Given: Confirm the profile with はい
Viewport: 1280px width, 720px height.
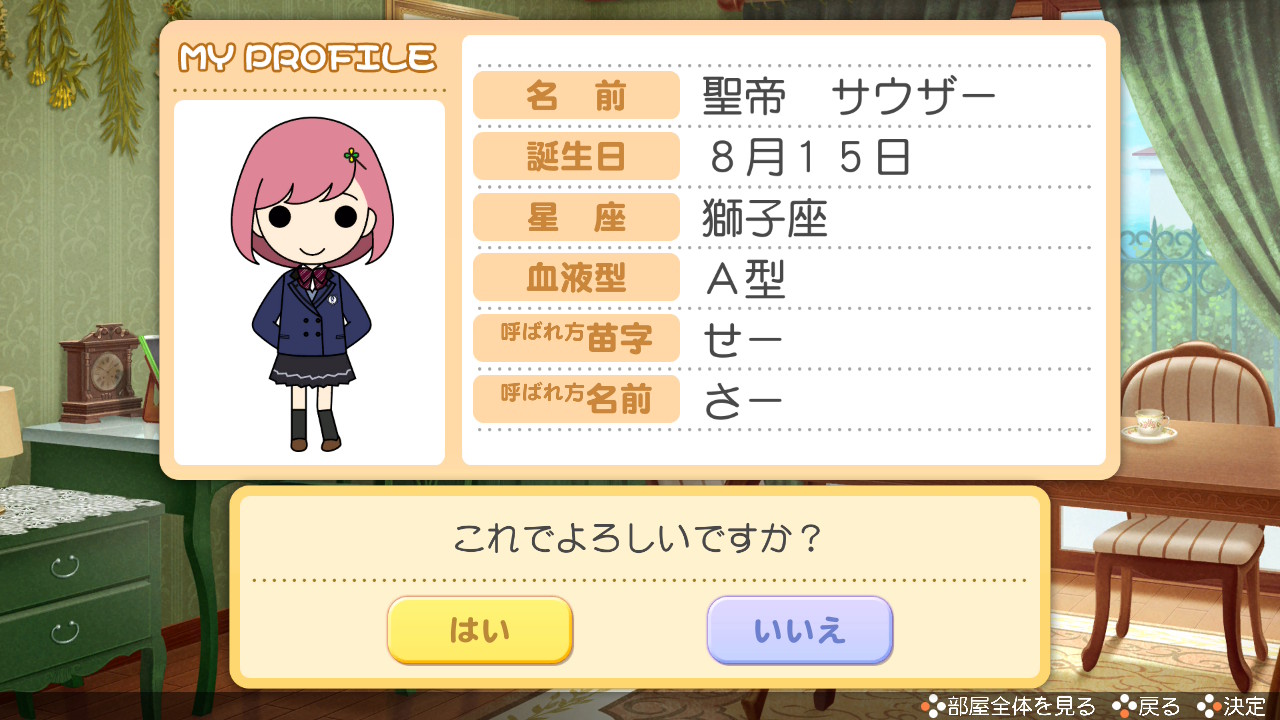Looking at the screenshot, I should pyautogui.click(x=480, y=630).
